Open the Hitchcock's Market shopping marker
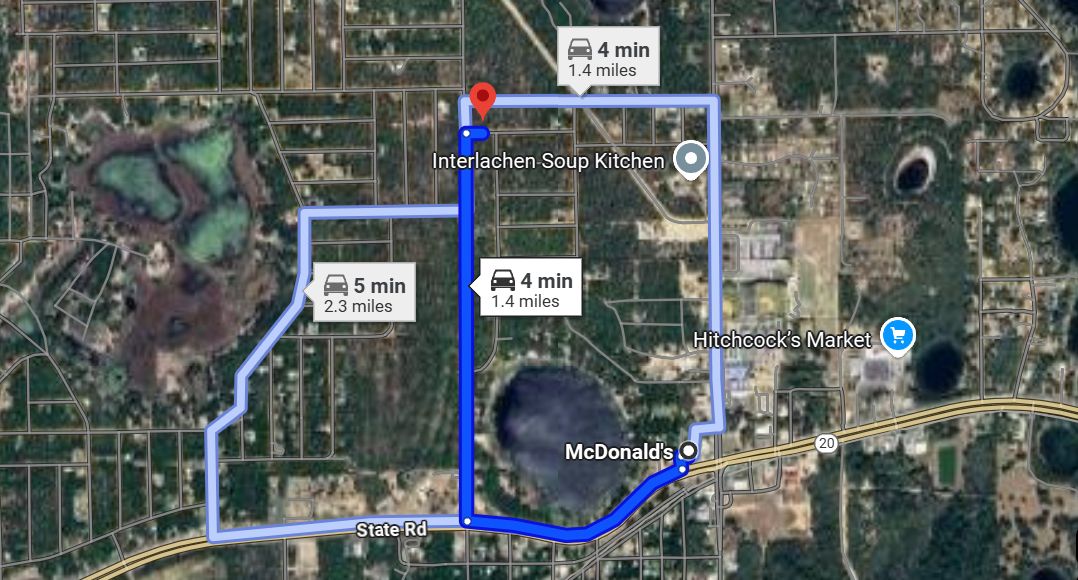This screenshot has width=1078, height=580. pyautogui.click(x=898, y=335)
